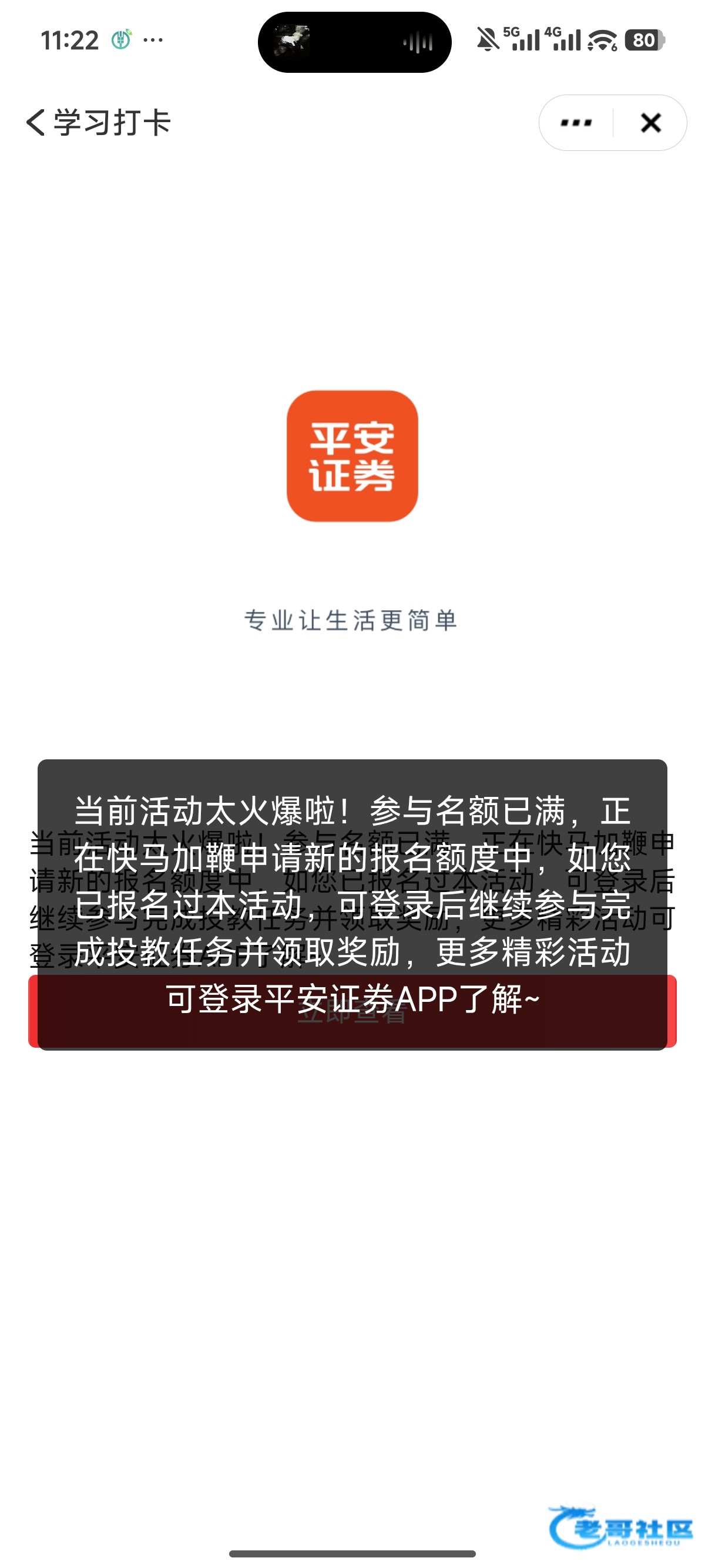The width and height of the screenshot is (705, 1568).
Task: Tap the red 立即查看 button
Action: (x=352, y=1012)
